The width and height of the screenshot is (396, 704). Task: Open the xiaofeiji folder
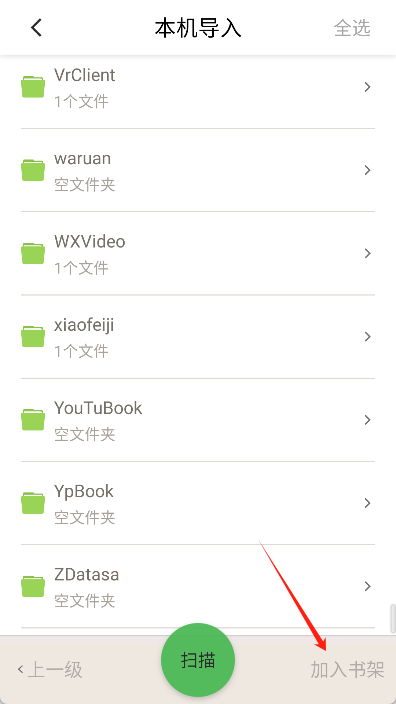[198, 337]
